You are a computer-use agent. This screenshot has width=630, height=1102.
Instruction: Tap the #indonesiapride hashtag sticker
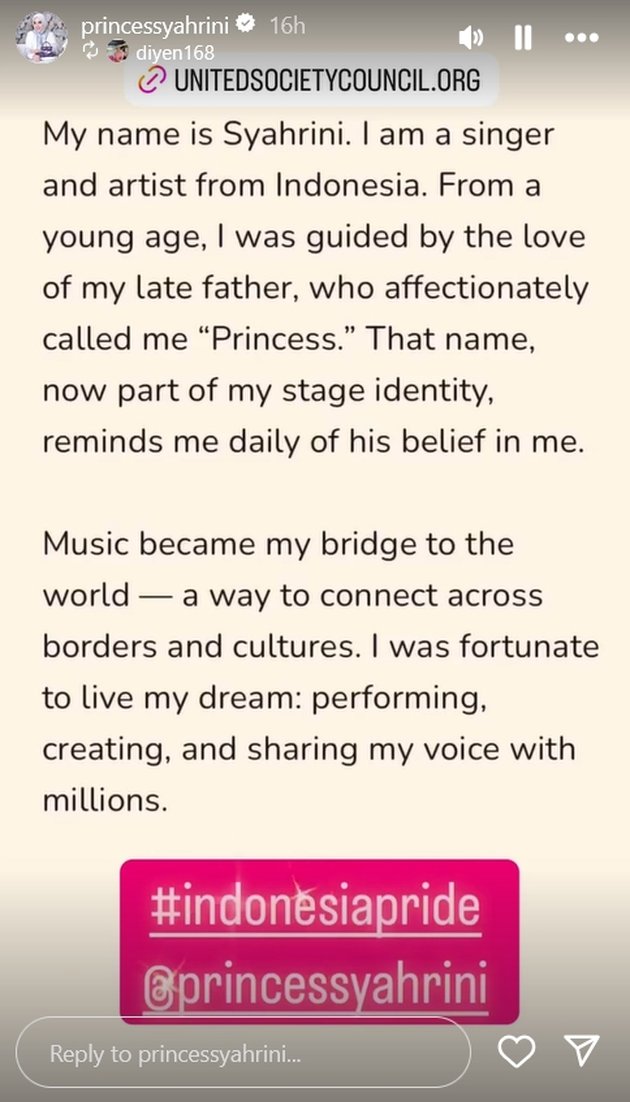[x=315, y=907]
